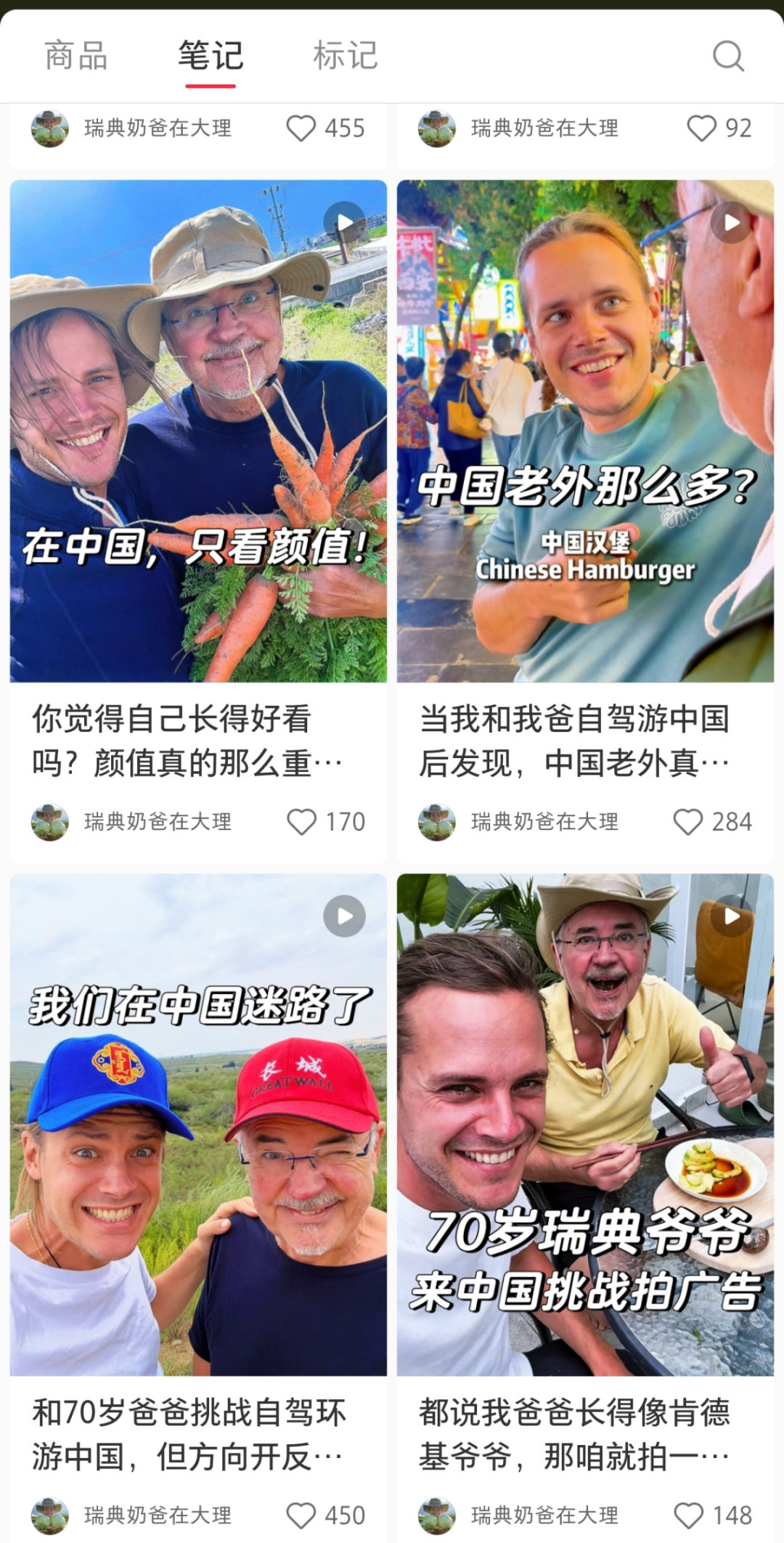Open the 中国老外那么多 video note

585,431
